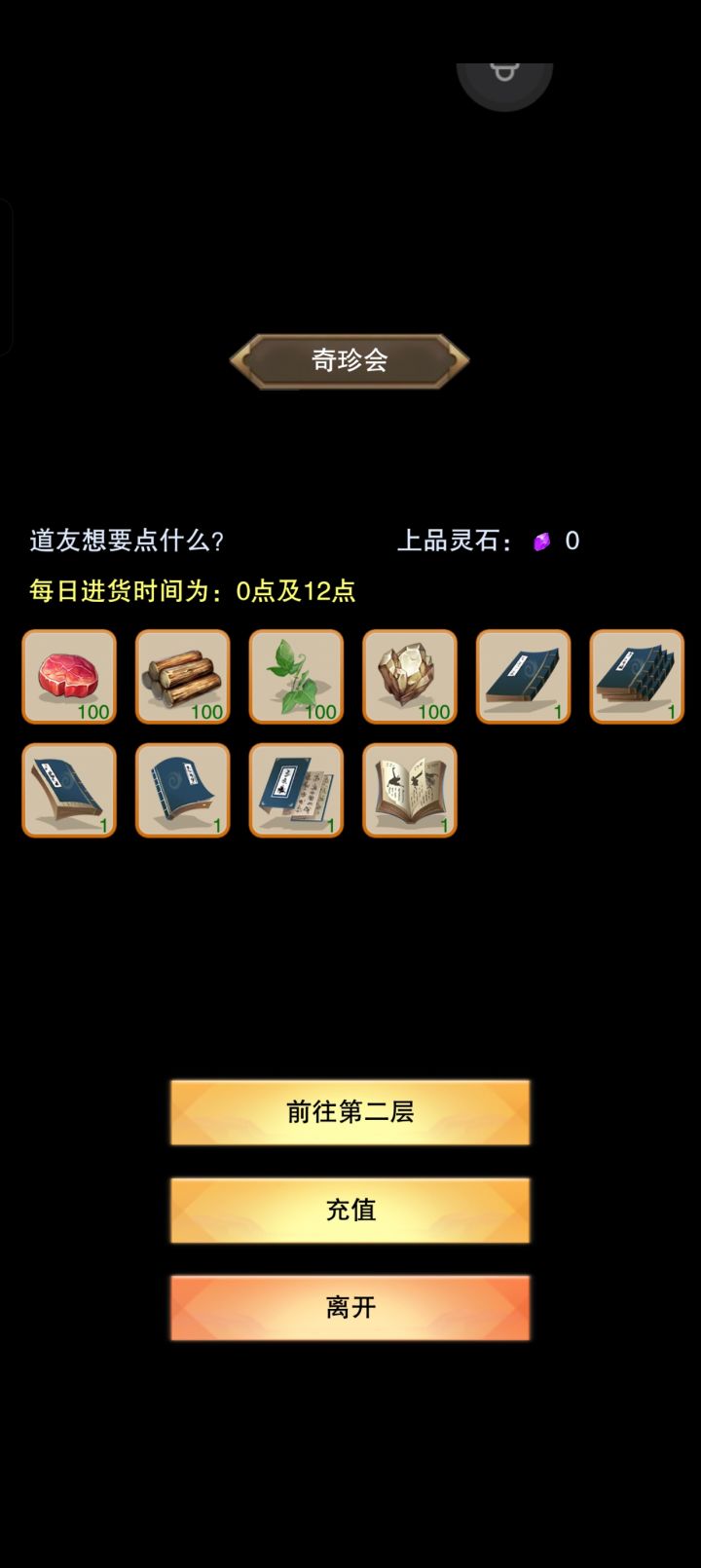Image resolution: width=701 pixels, height=1568 pixels.
Task: Click the 100 count on the meat item
Action: (93, 712)
